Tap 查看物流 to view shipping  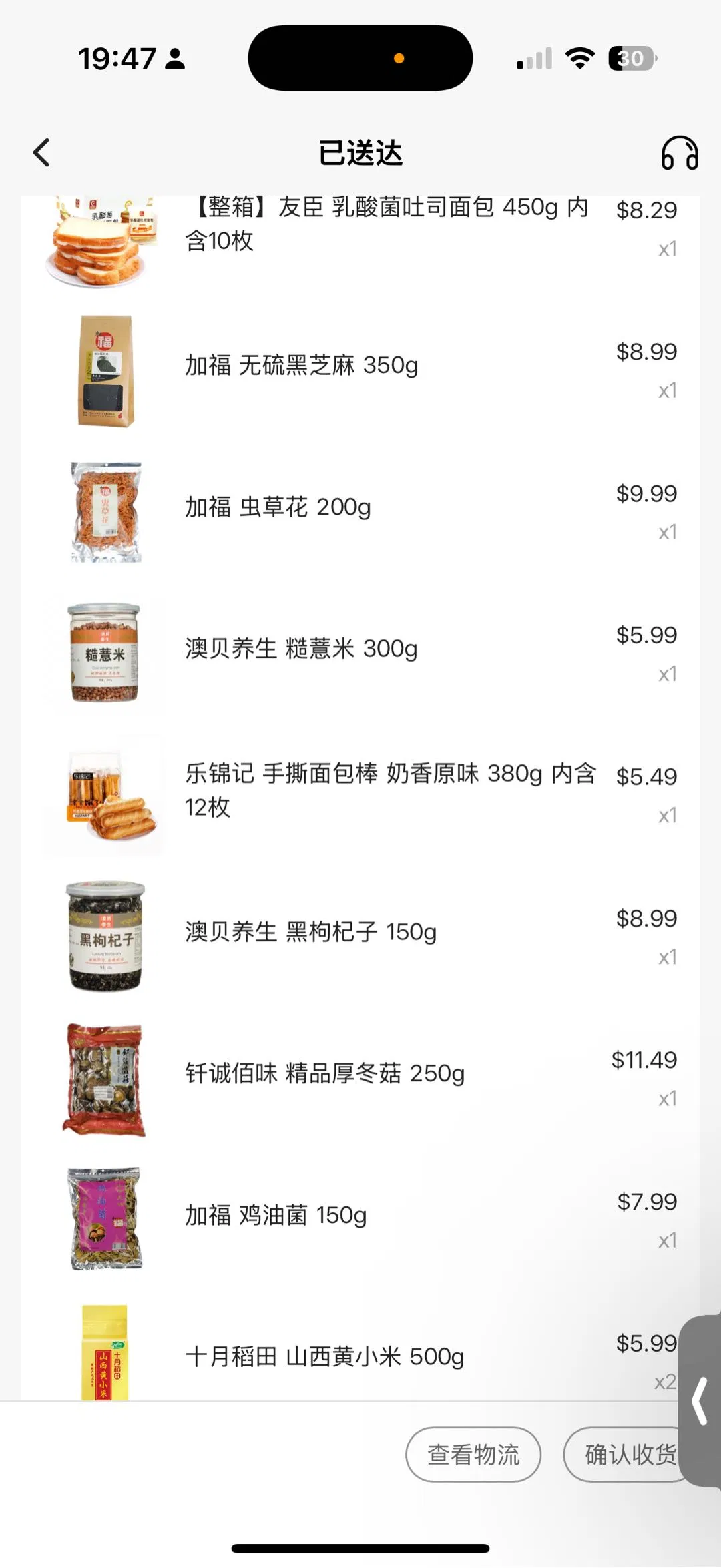point(473,1455)
